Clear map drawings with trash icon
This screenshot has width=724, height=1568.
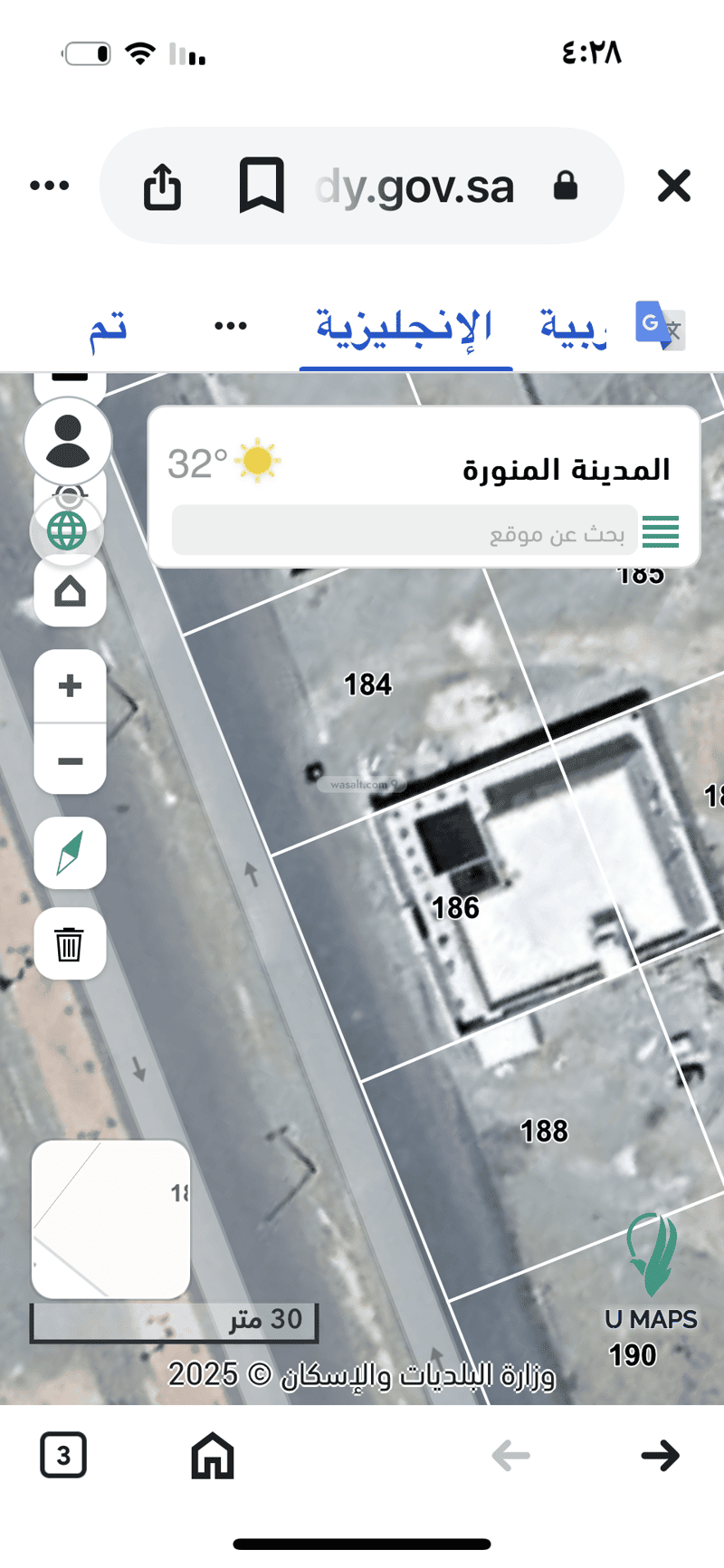point(70,944)
